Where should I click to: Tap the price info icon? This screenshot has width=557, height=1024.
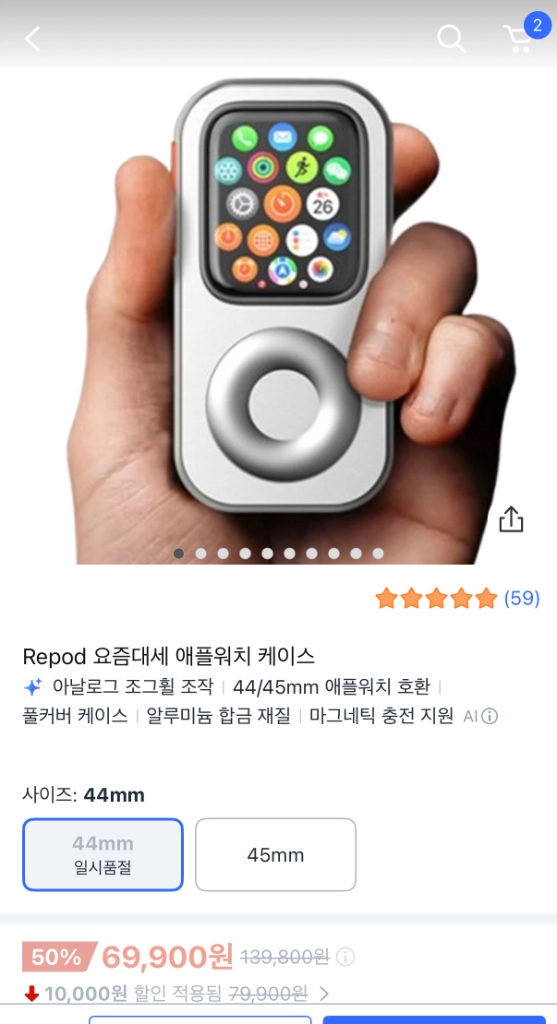[345, 957]
